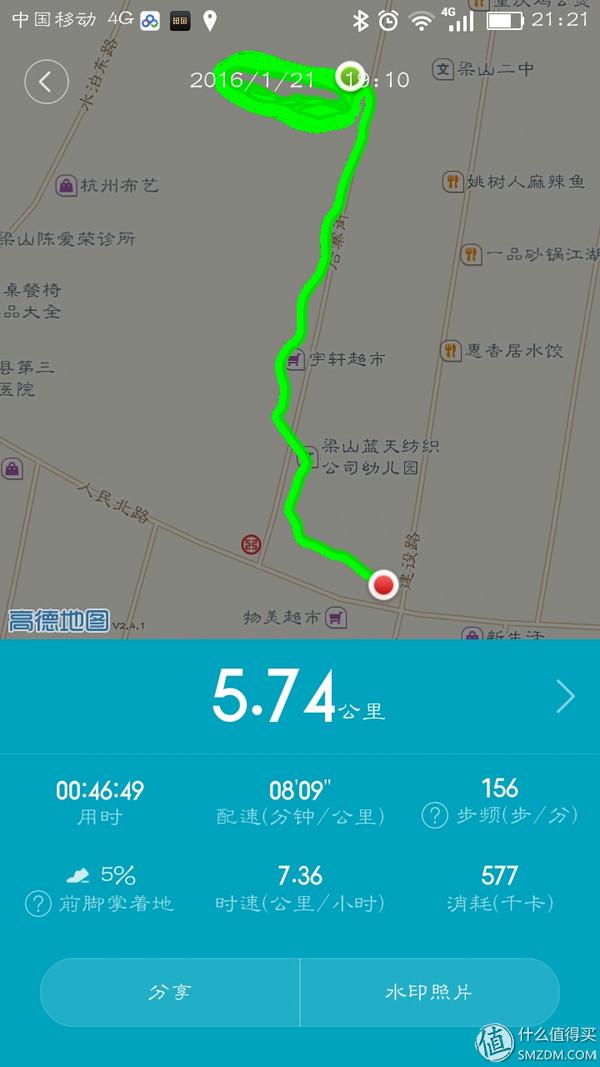
Task: Go back using the top-left arrow
Action: (46, 81)
